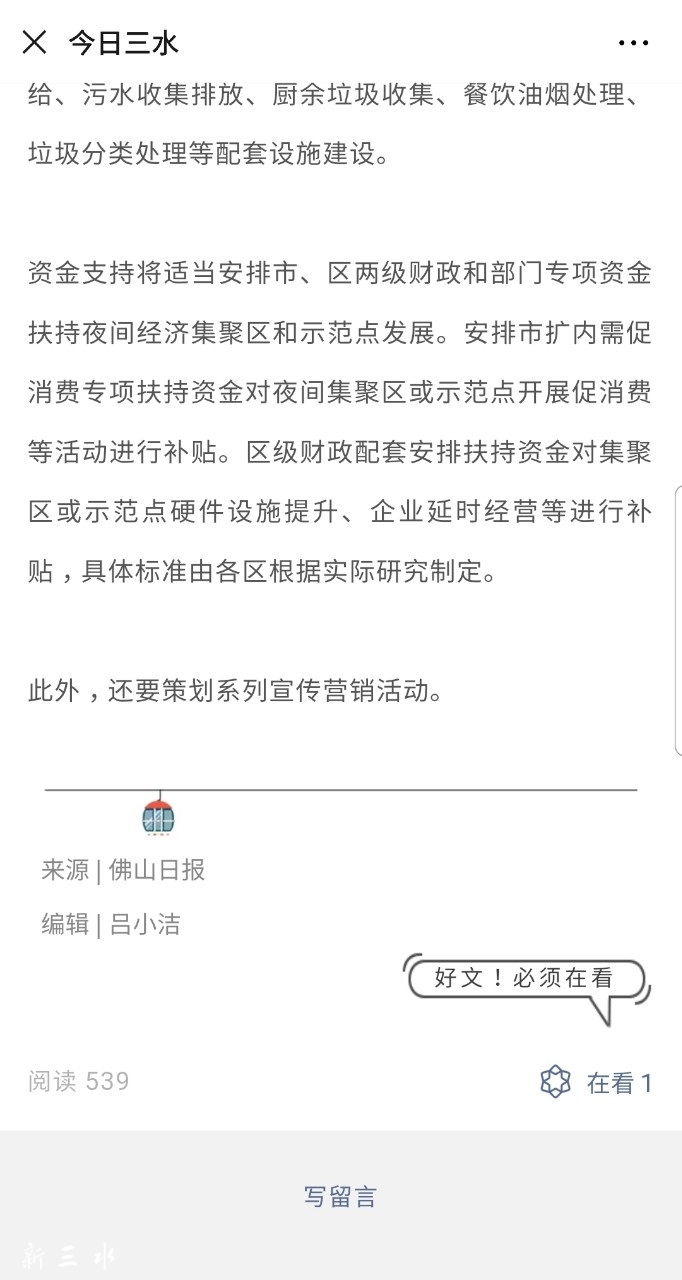Mark the article as 在看
The width and height of the screenshot is (682, 1280).
[x=597, y=1082]
